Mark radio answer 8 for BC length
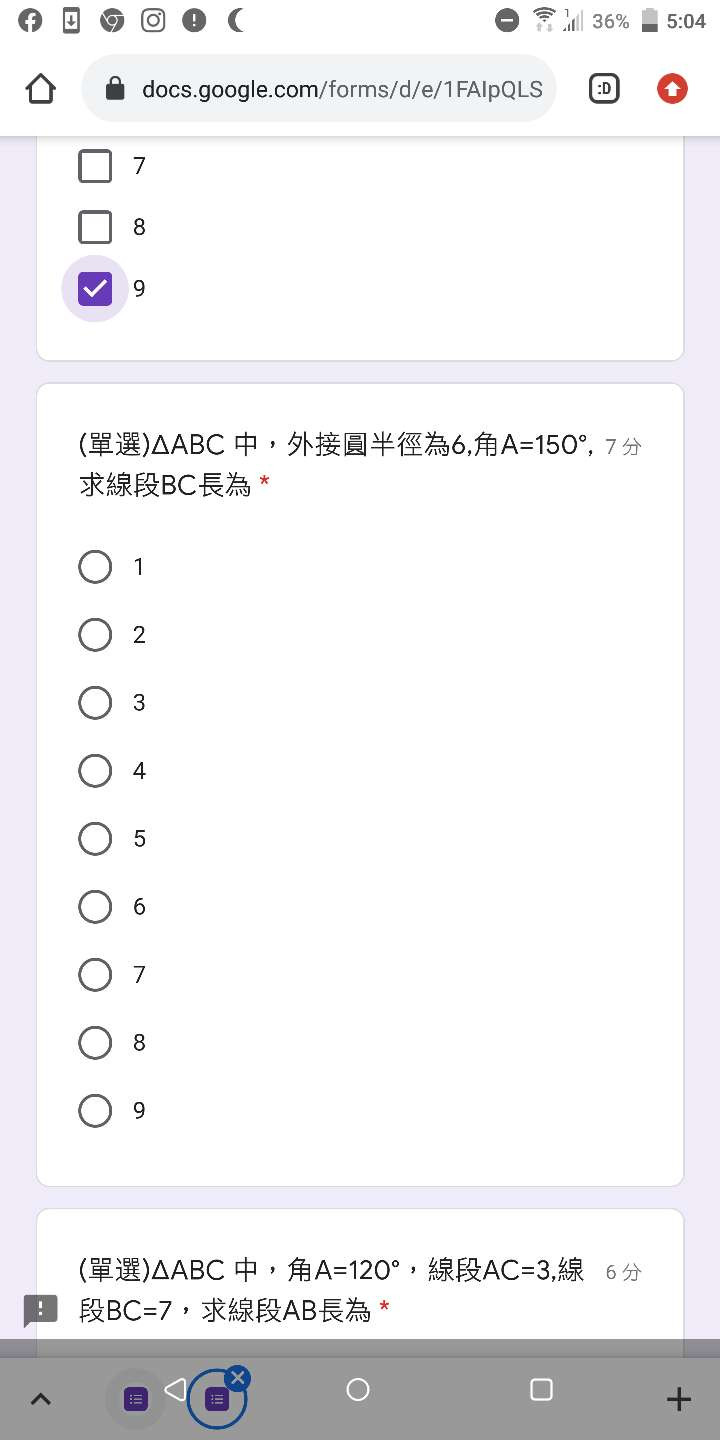 click(95, 1043)
